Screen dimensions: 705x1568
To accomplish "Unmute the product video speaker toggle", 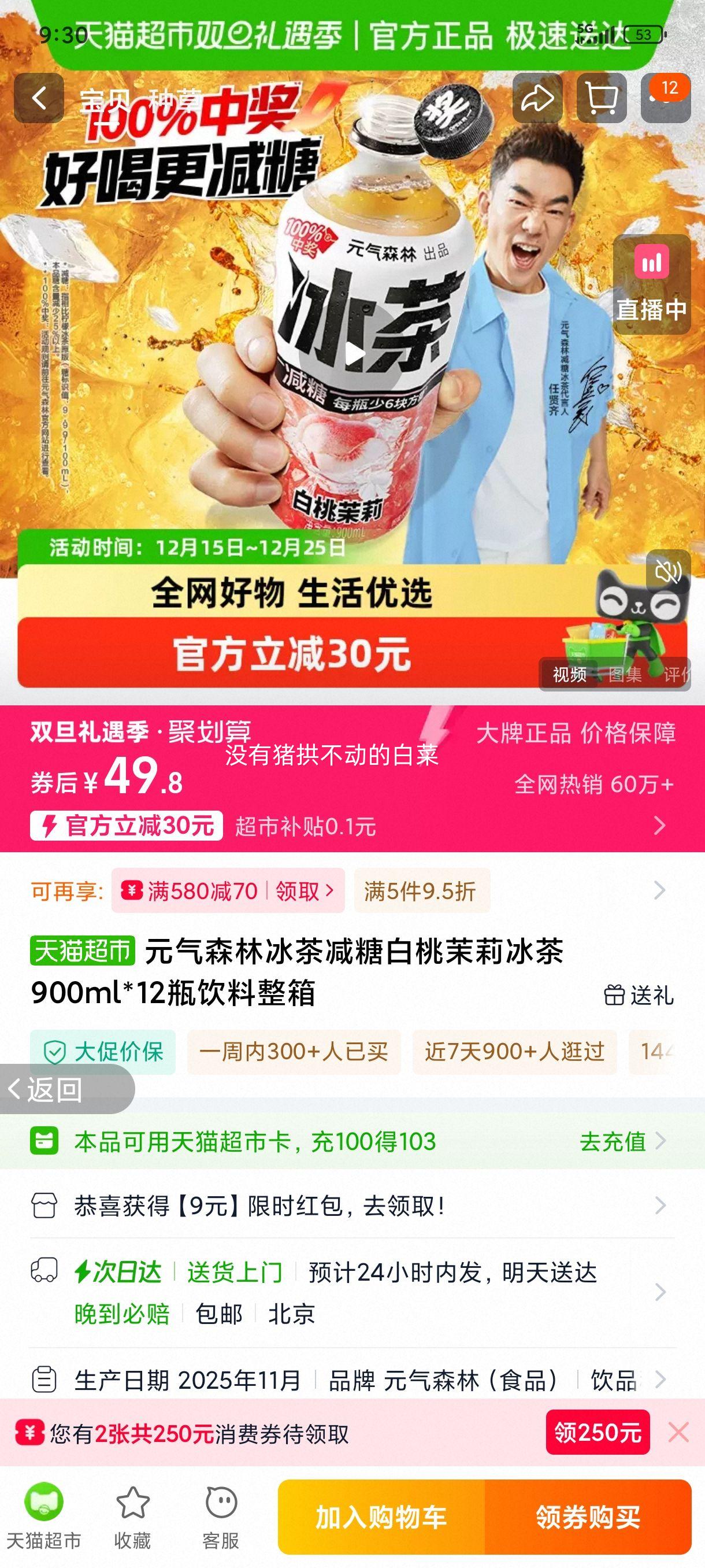I will point(668,573).
